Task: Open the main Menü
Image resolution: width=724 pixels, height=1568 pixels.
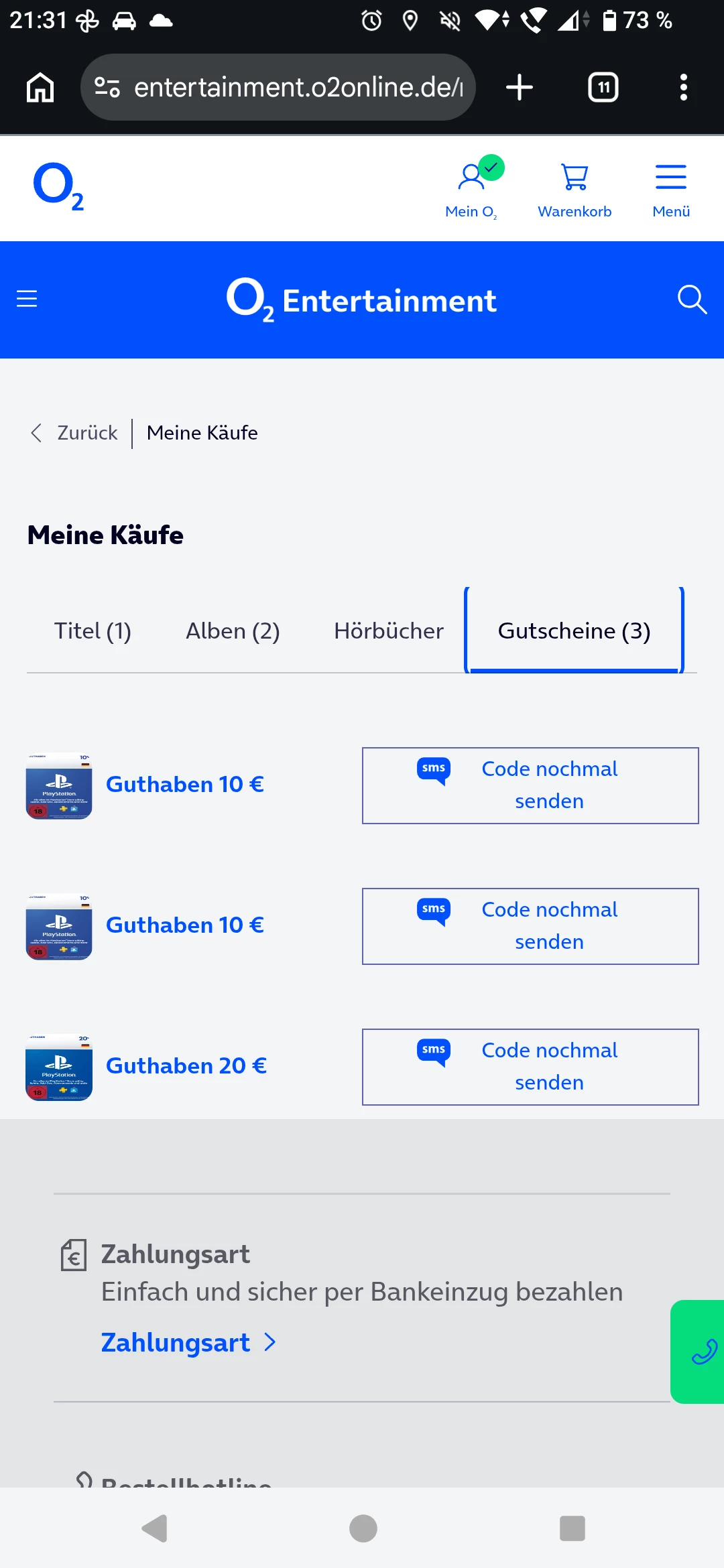Action: (671, 189)
